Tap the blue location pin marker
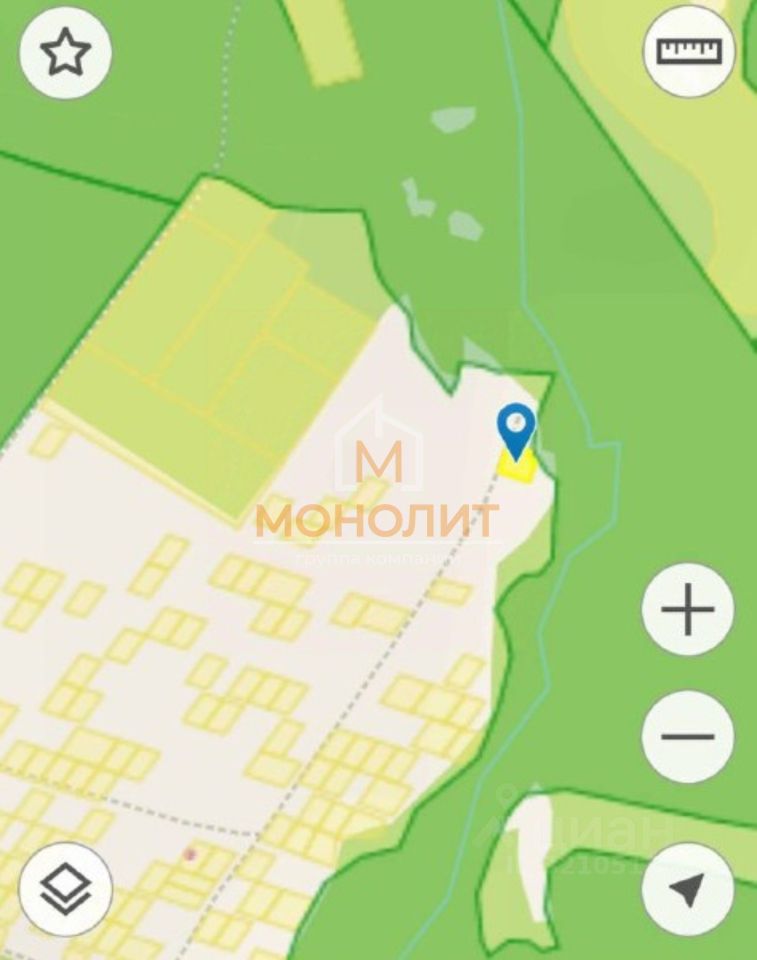Screen dimensions: 757x960 (x=516, y=429)
